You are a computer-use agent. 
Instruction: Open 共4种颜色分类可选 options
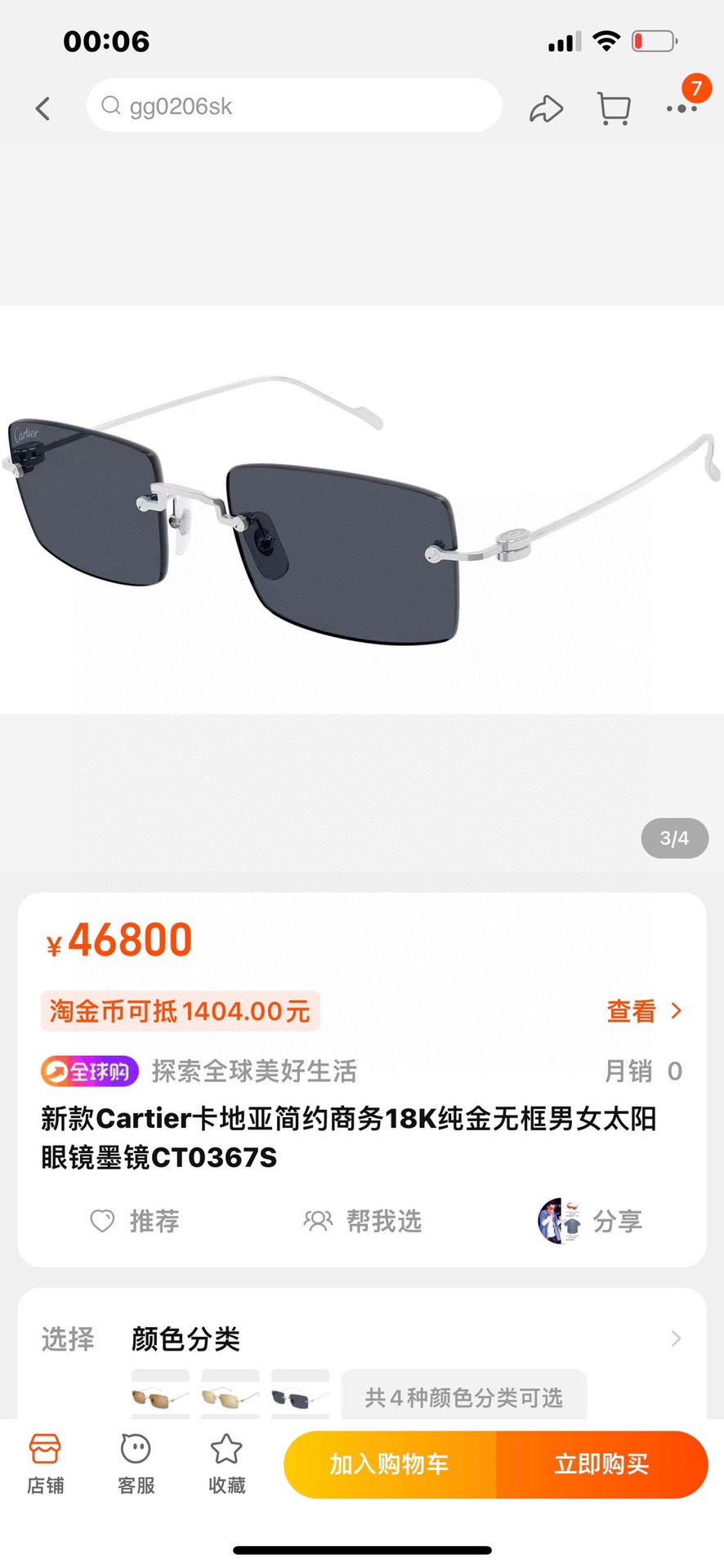tap(463, 1396)
